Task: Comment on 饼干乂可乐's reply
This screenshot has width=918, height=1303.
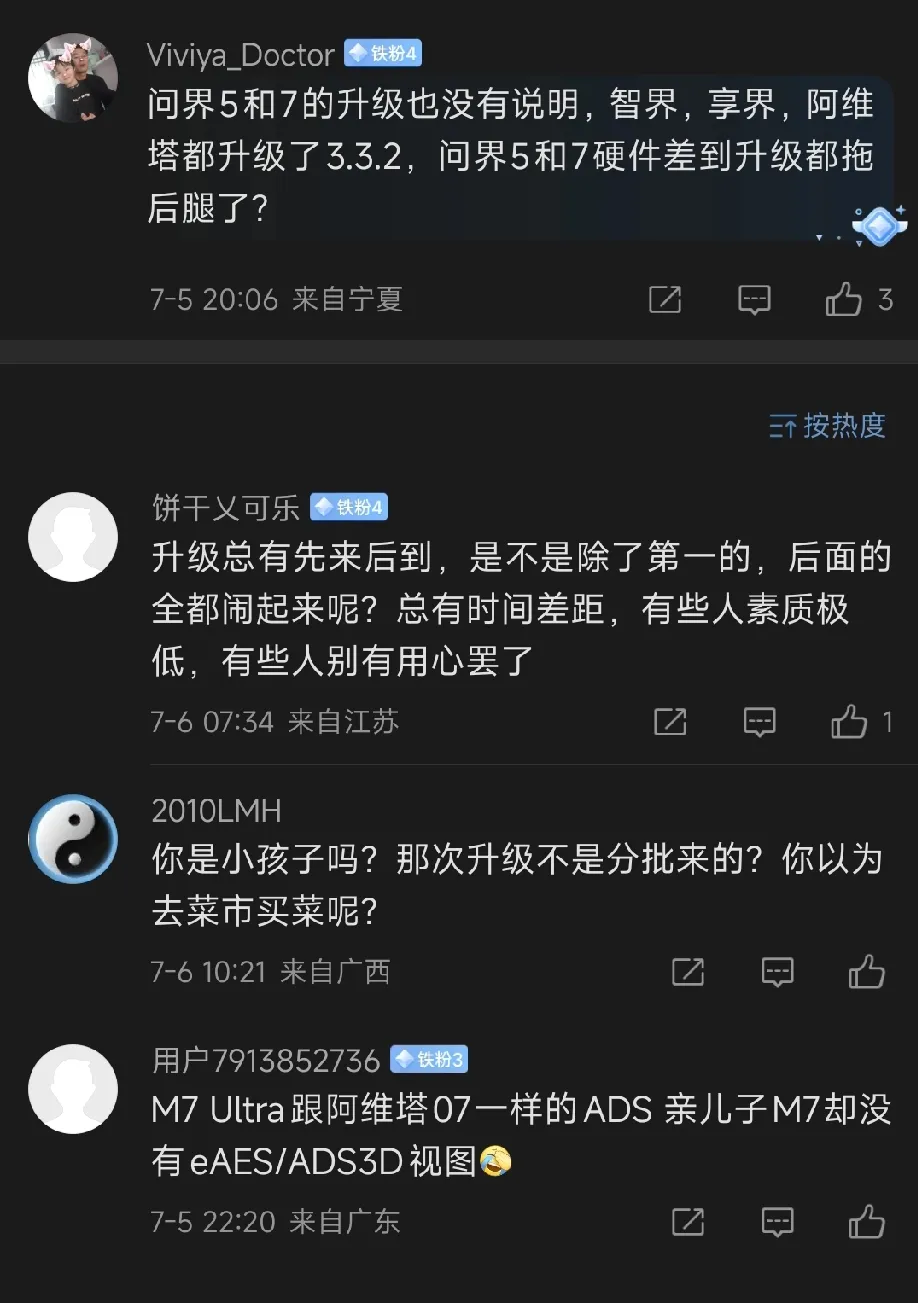Action: click(x=760, y=721)
